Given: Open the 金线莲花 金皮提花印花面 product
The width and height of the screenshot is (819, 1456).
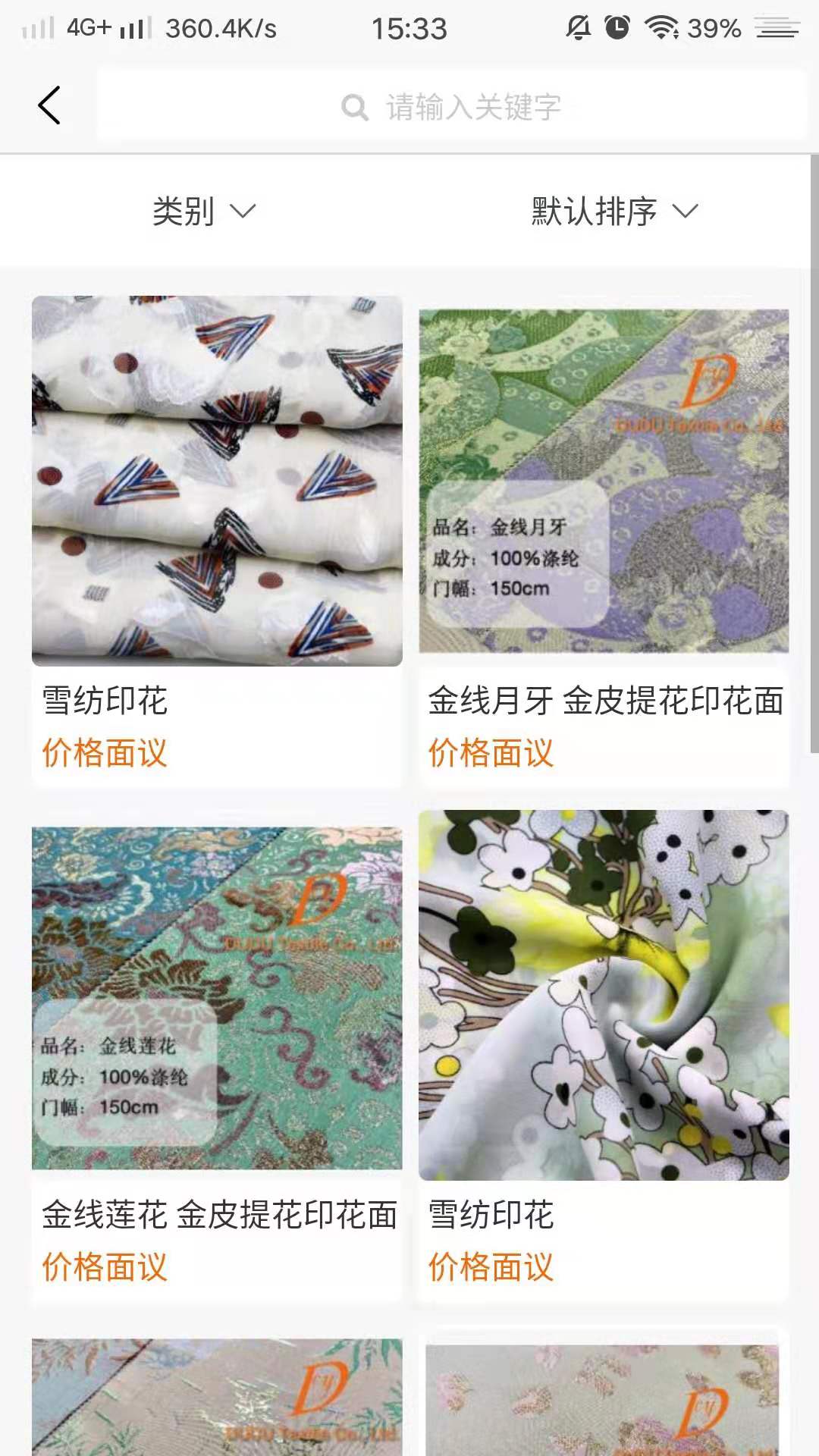Looking at the screenshot, I should (x=217, y=998).
